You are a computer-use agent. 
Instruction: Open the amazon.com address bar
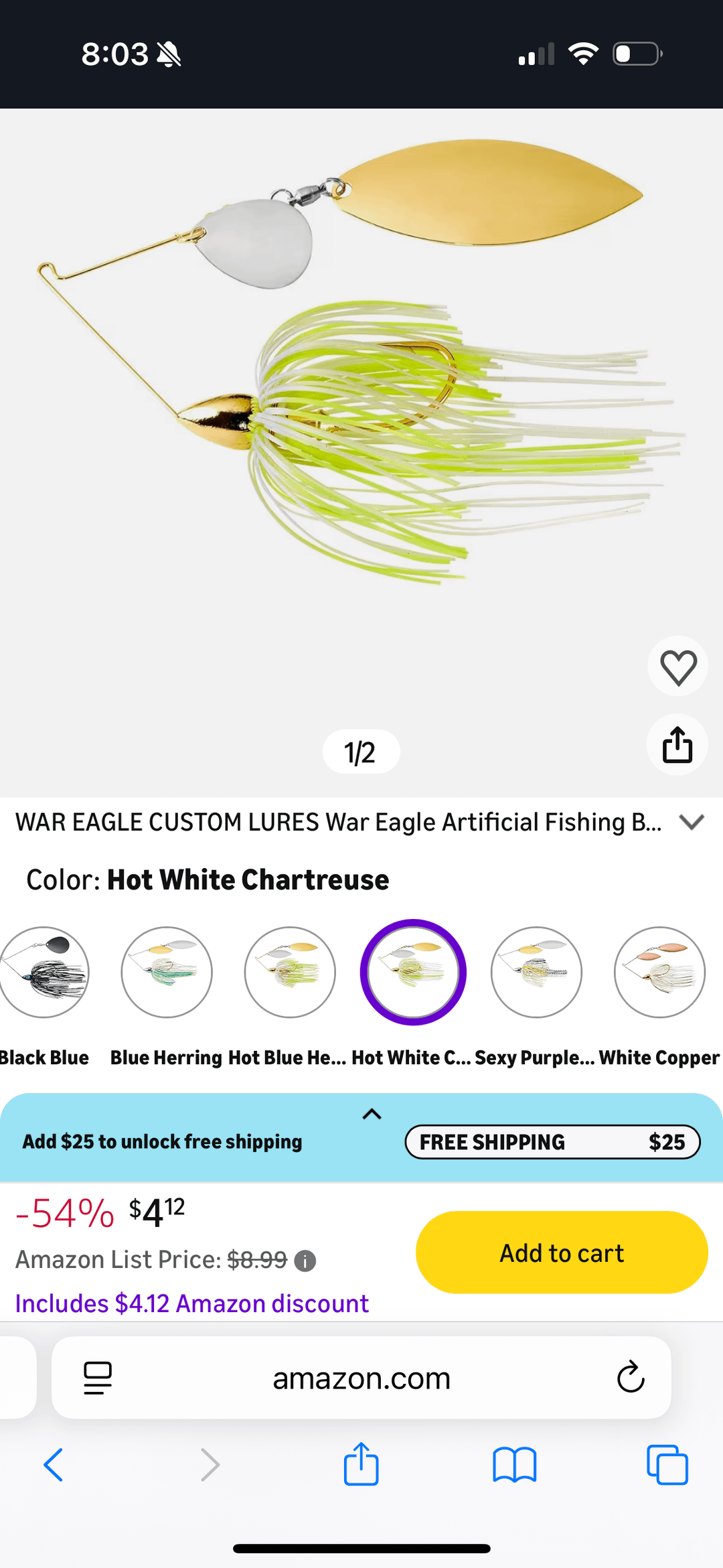click(x=361, y=1378)
